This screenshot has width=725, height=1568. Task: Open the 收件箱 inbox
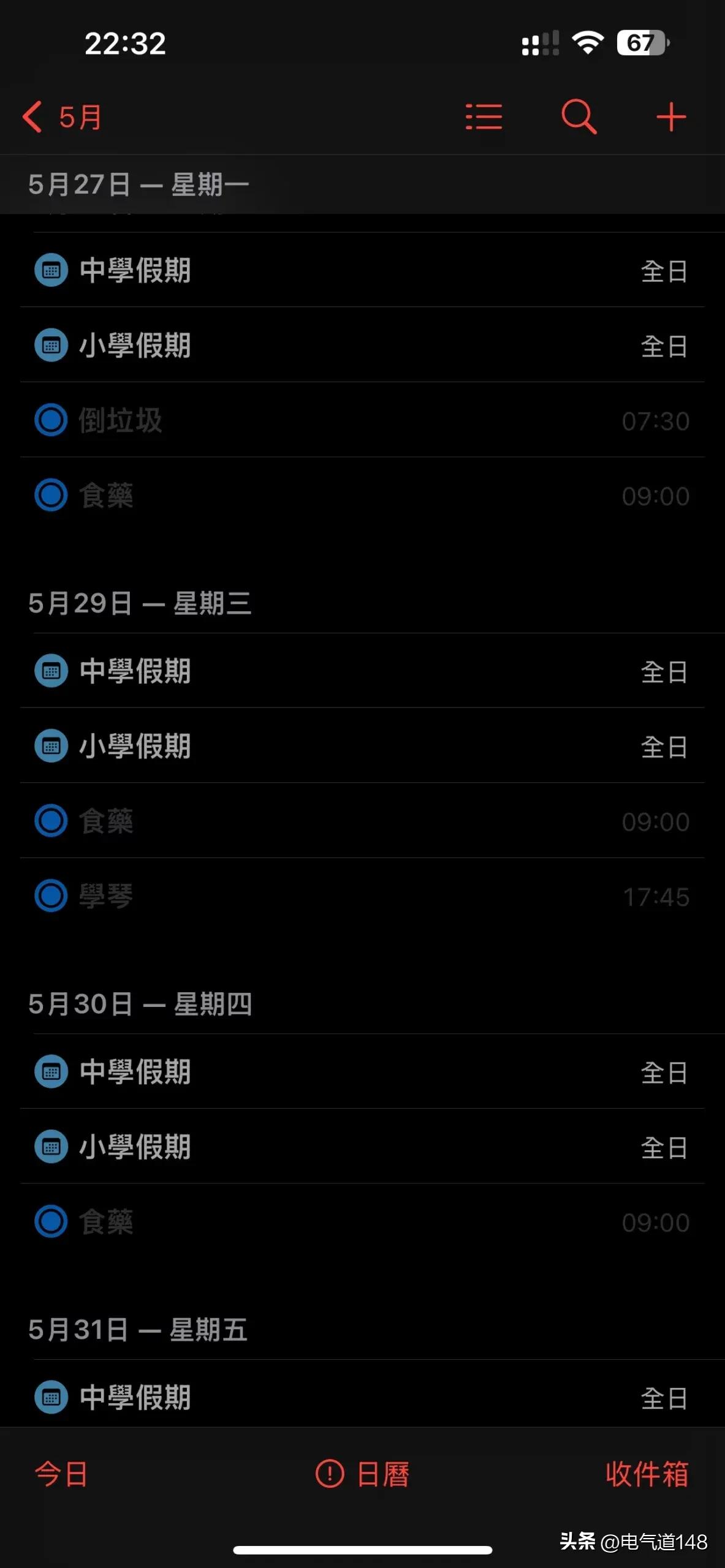coord(647,1474)
